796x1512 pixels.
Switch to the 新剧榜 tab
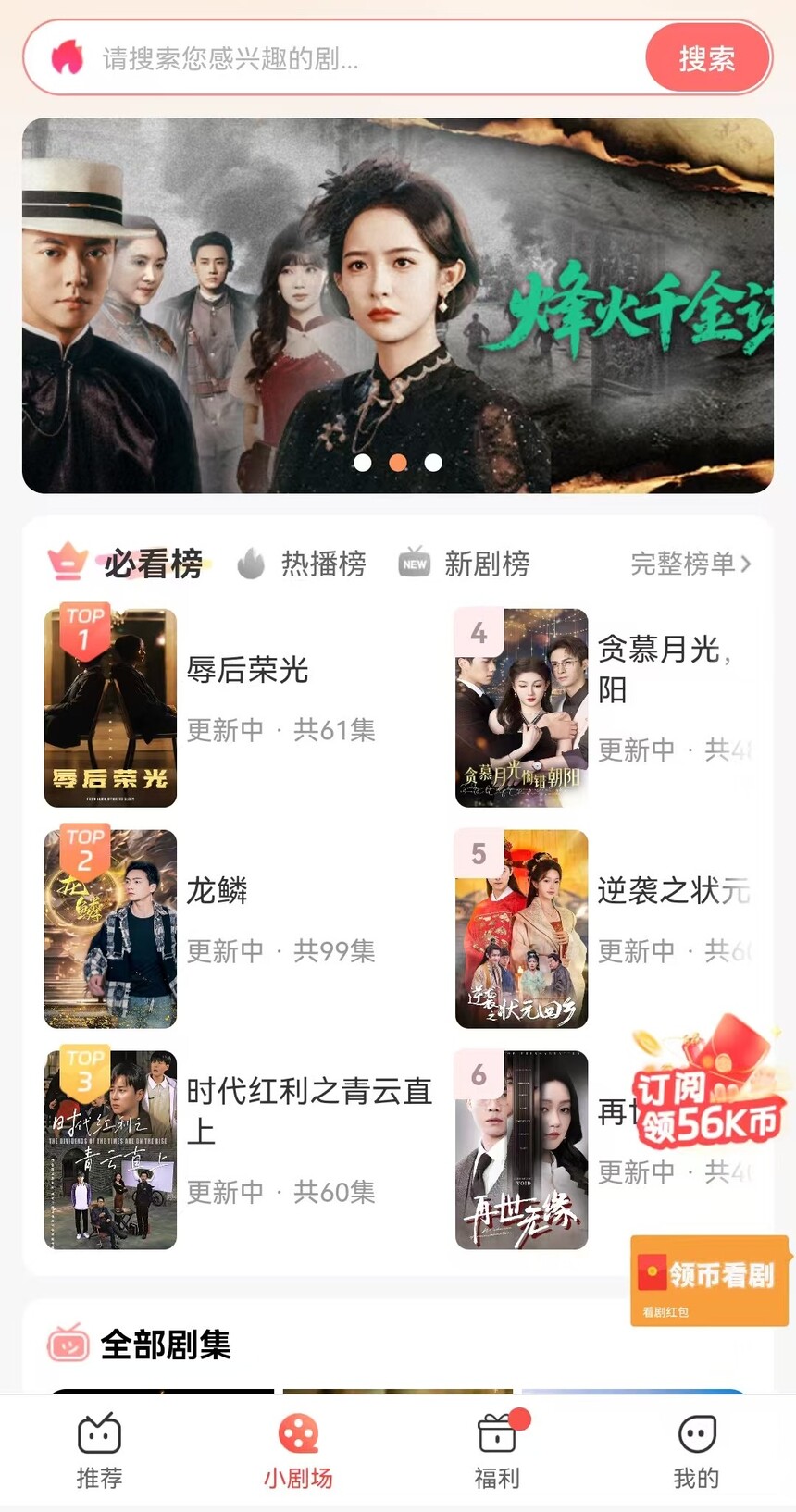pos(466,564)
